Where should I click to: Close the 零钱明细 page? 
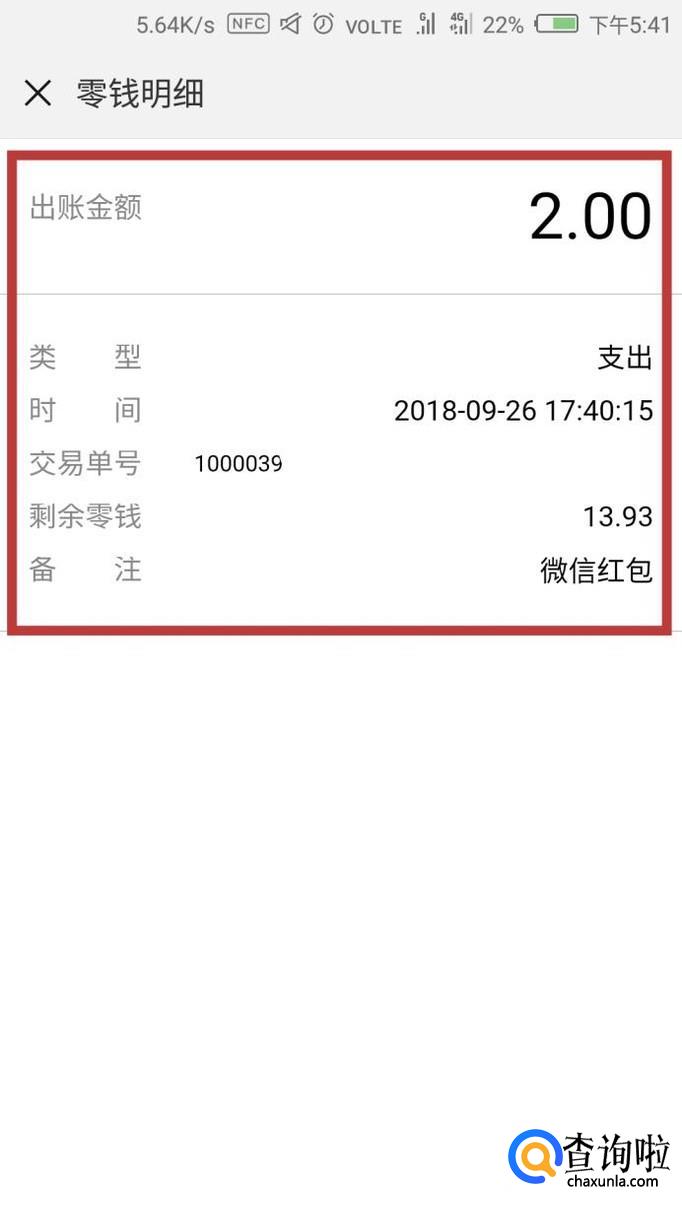tap(38, 94)
